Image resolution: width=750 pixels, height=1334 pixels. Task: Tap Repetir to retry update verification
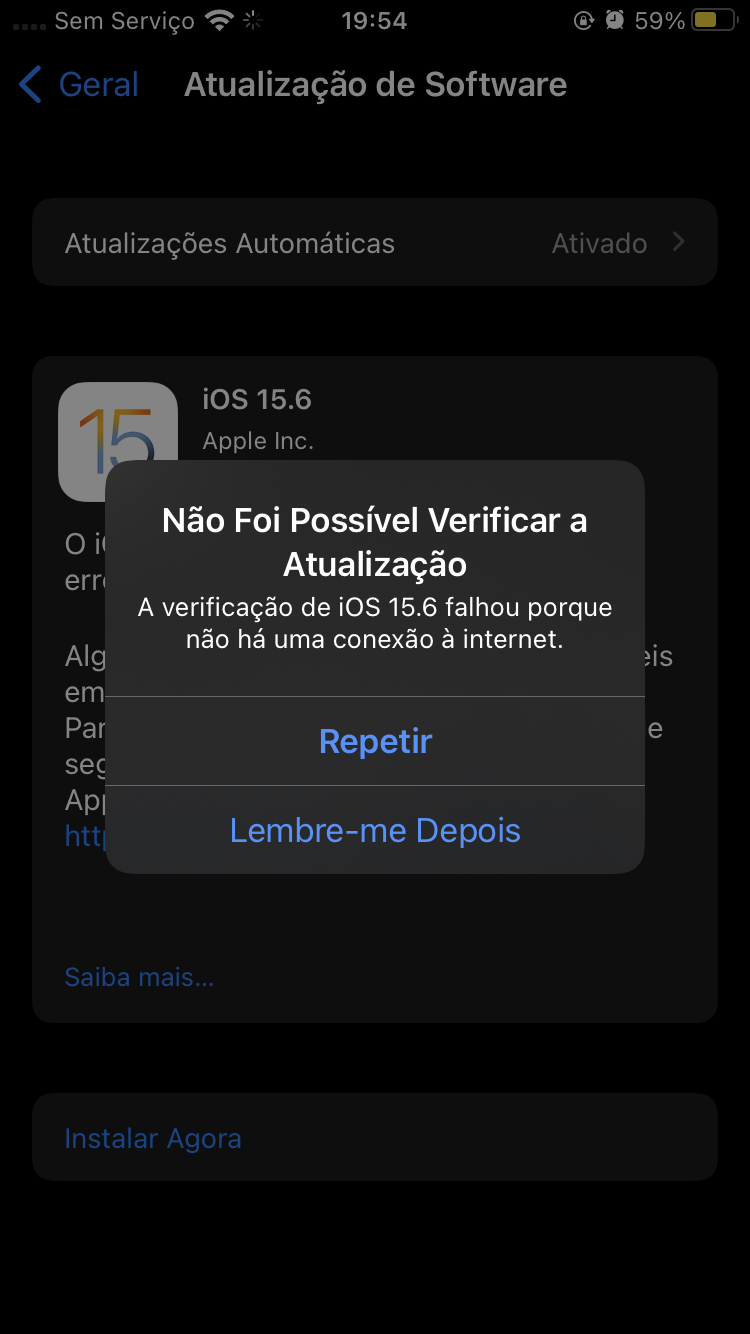(x=375, y=741)
